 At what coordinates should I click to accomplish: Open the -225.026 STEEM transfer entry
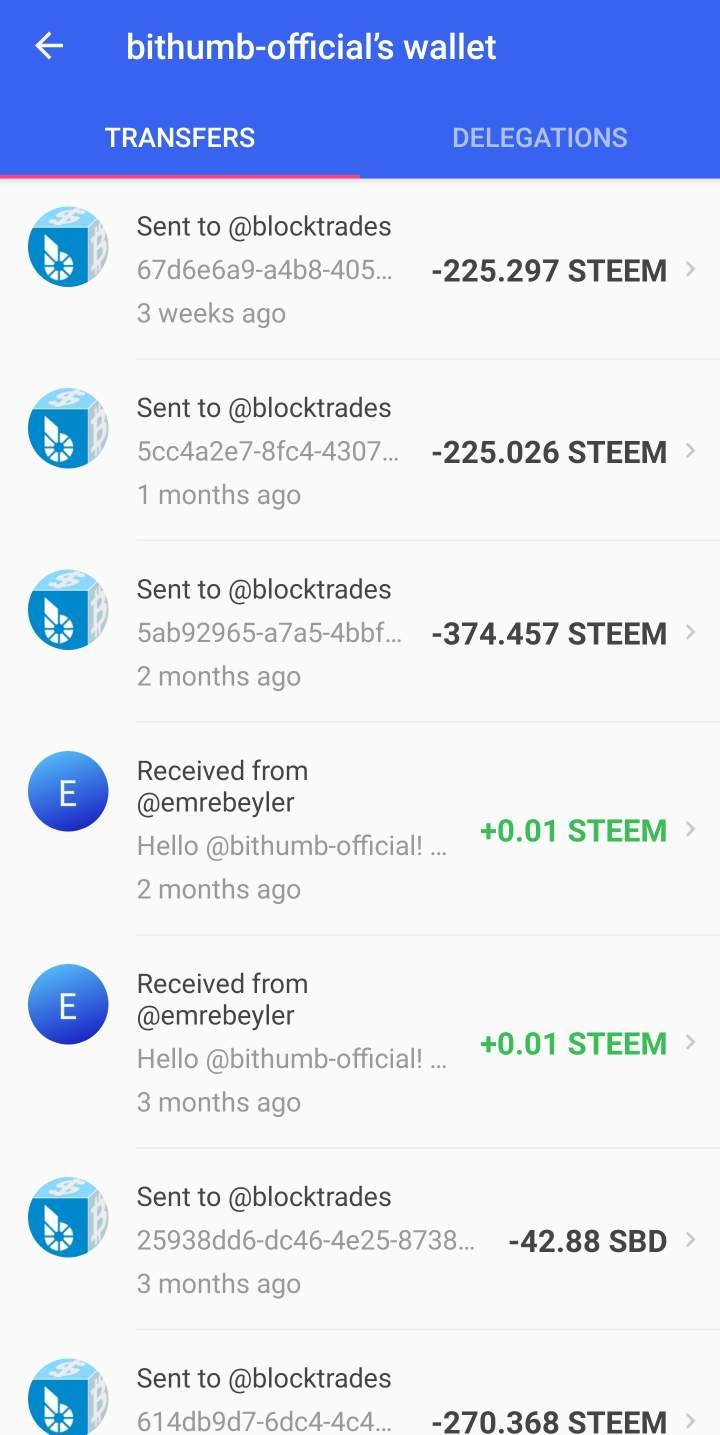(x=360, y=450)
